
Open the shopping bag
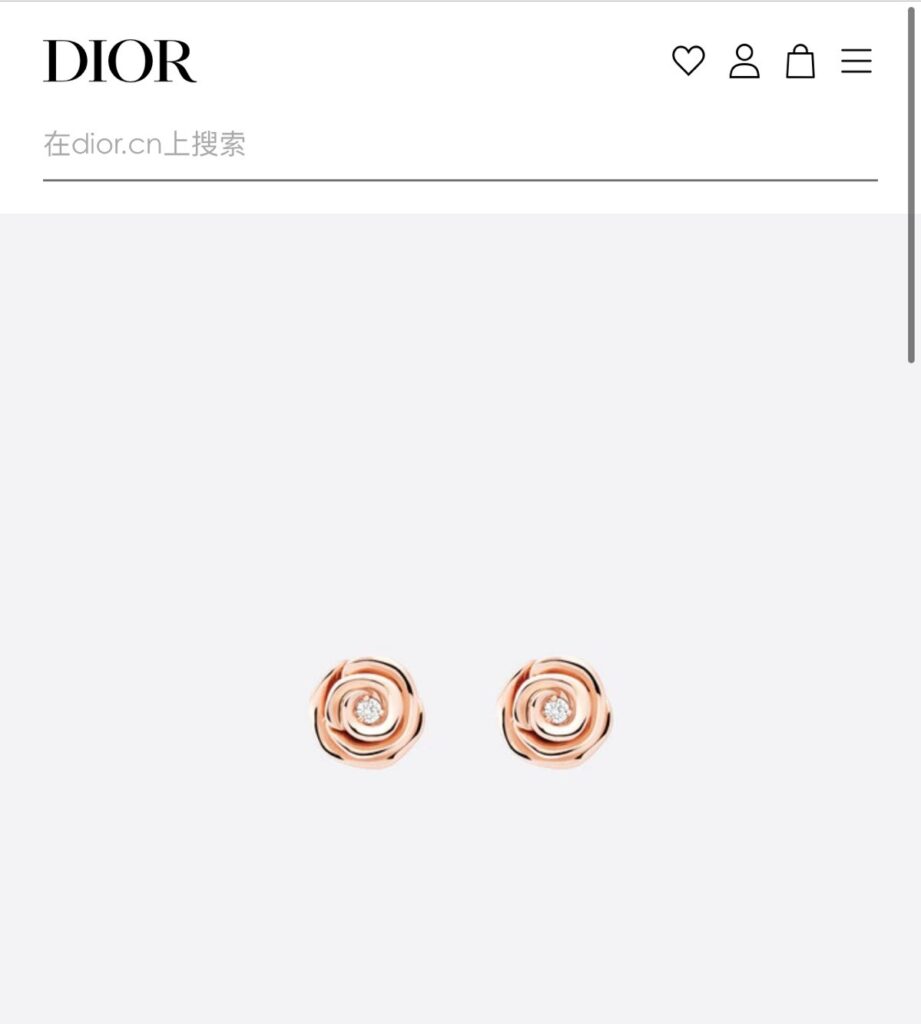(x=800, y=61)
